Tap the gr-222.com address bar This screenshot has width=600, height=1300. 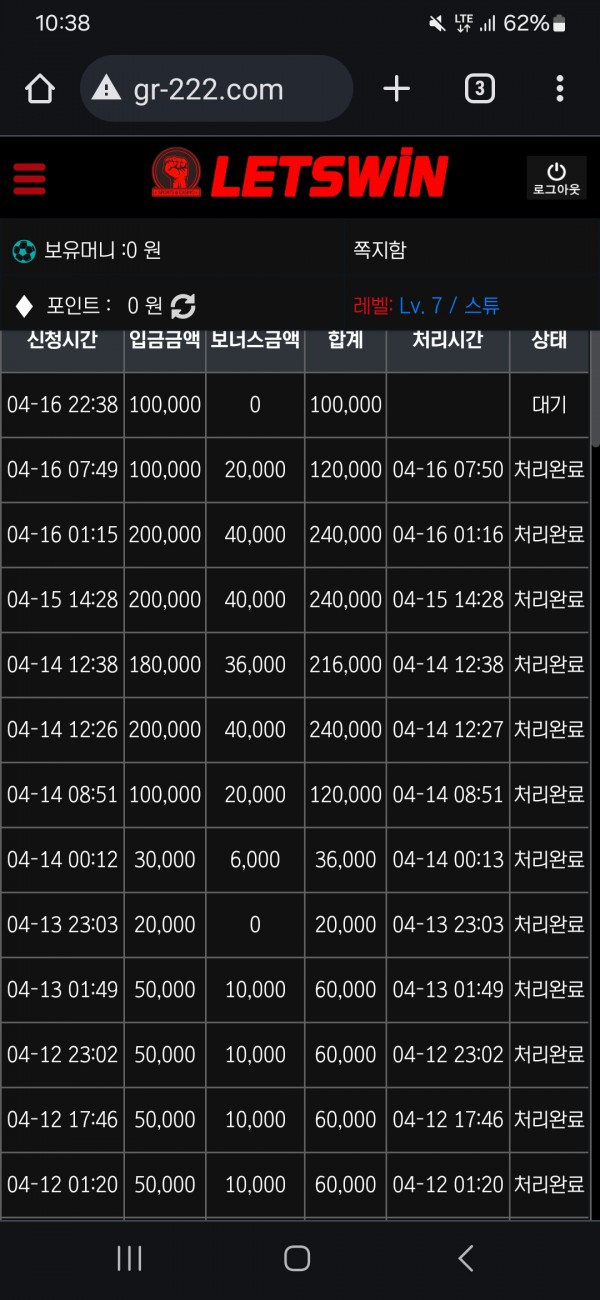[x=216, y=90]
